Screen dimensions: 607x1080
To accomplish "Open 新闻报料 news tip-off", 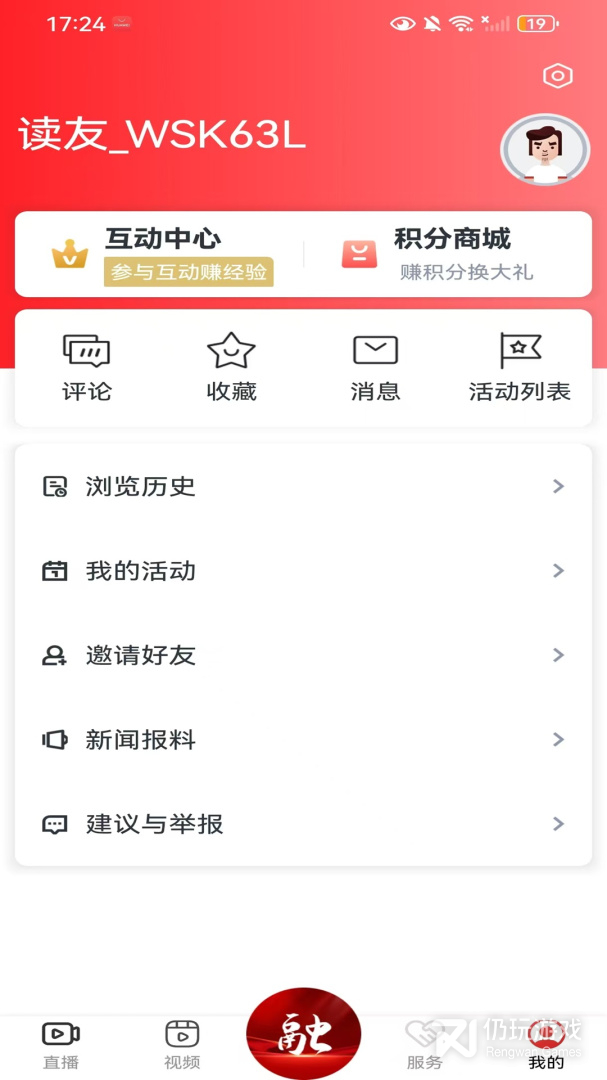I will click(303, 740).
